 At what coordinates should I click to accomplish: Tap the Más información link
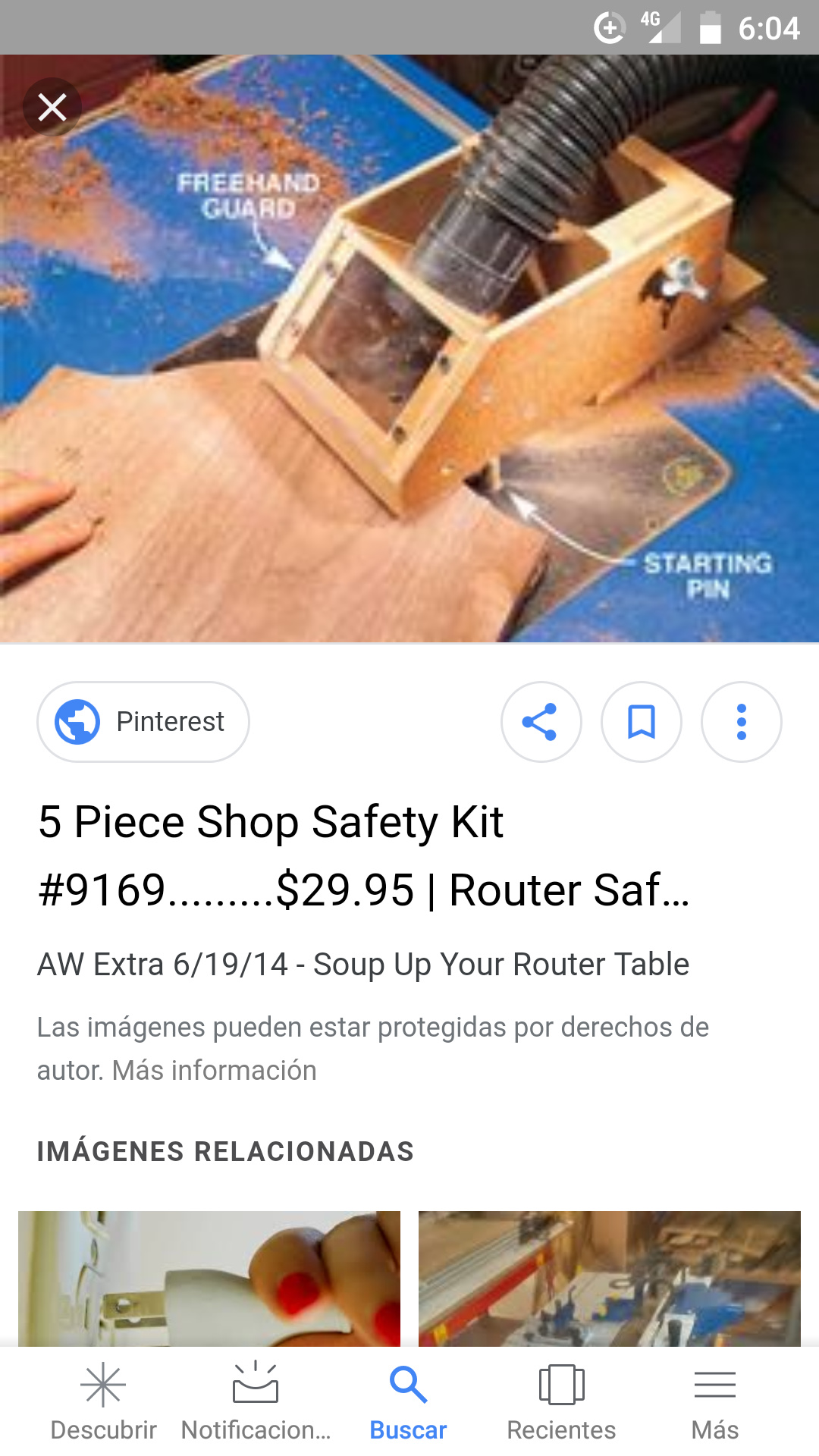215,1070
